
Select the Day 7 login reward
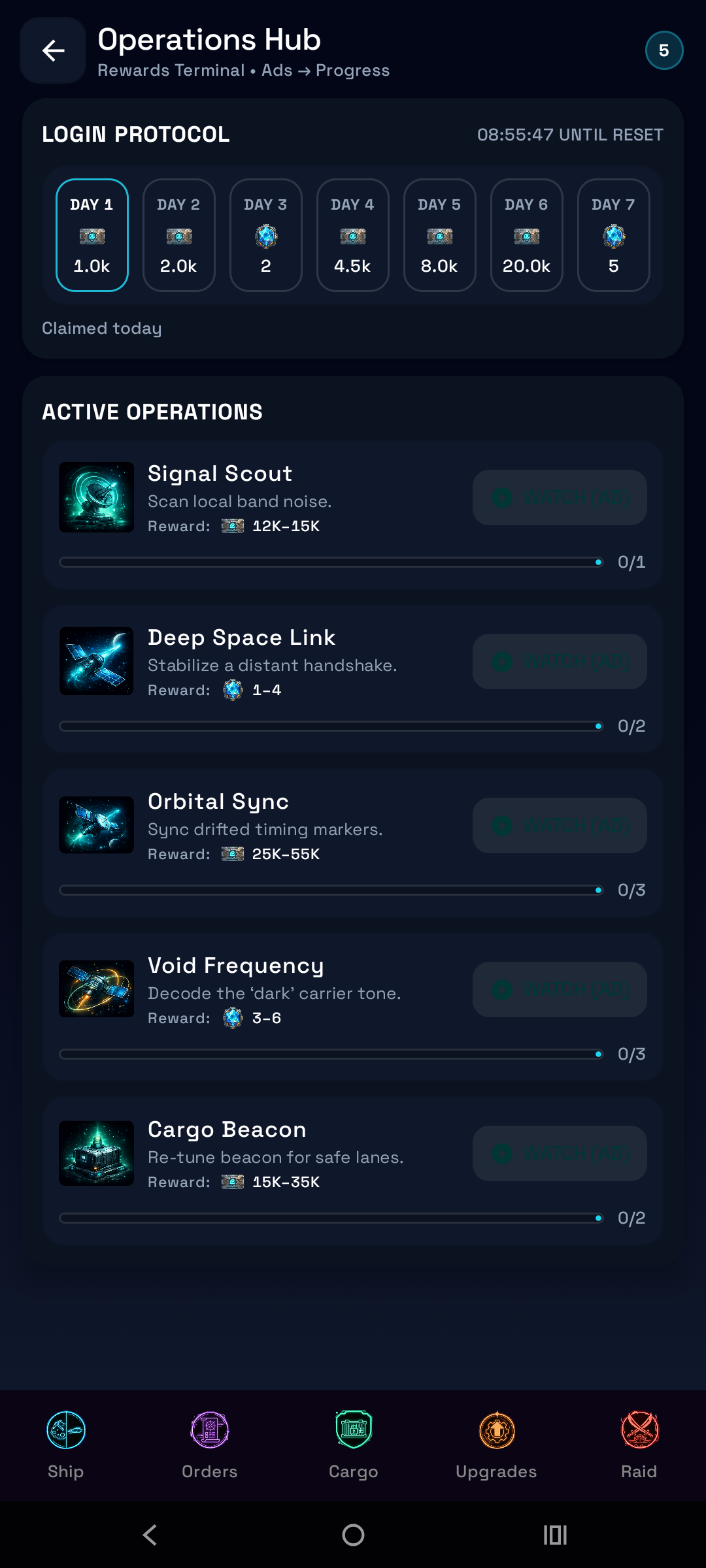point(613,235)
